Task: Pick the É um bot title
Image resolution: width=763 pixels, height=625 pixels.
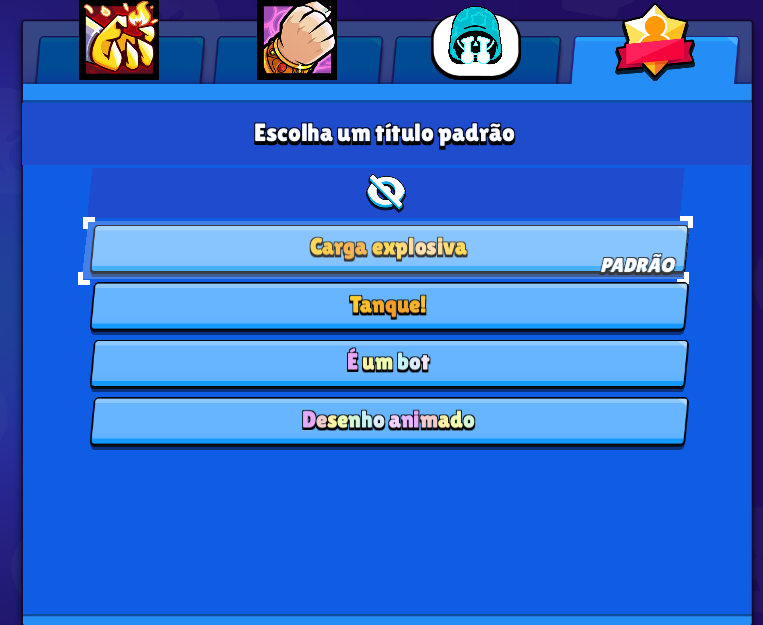Action: click(388, 362)
